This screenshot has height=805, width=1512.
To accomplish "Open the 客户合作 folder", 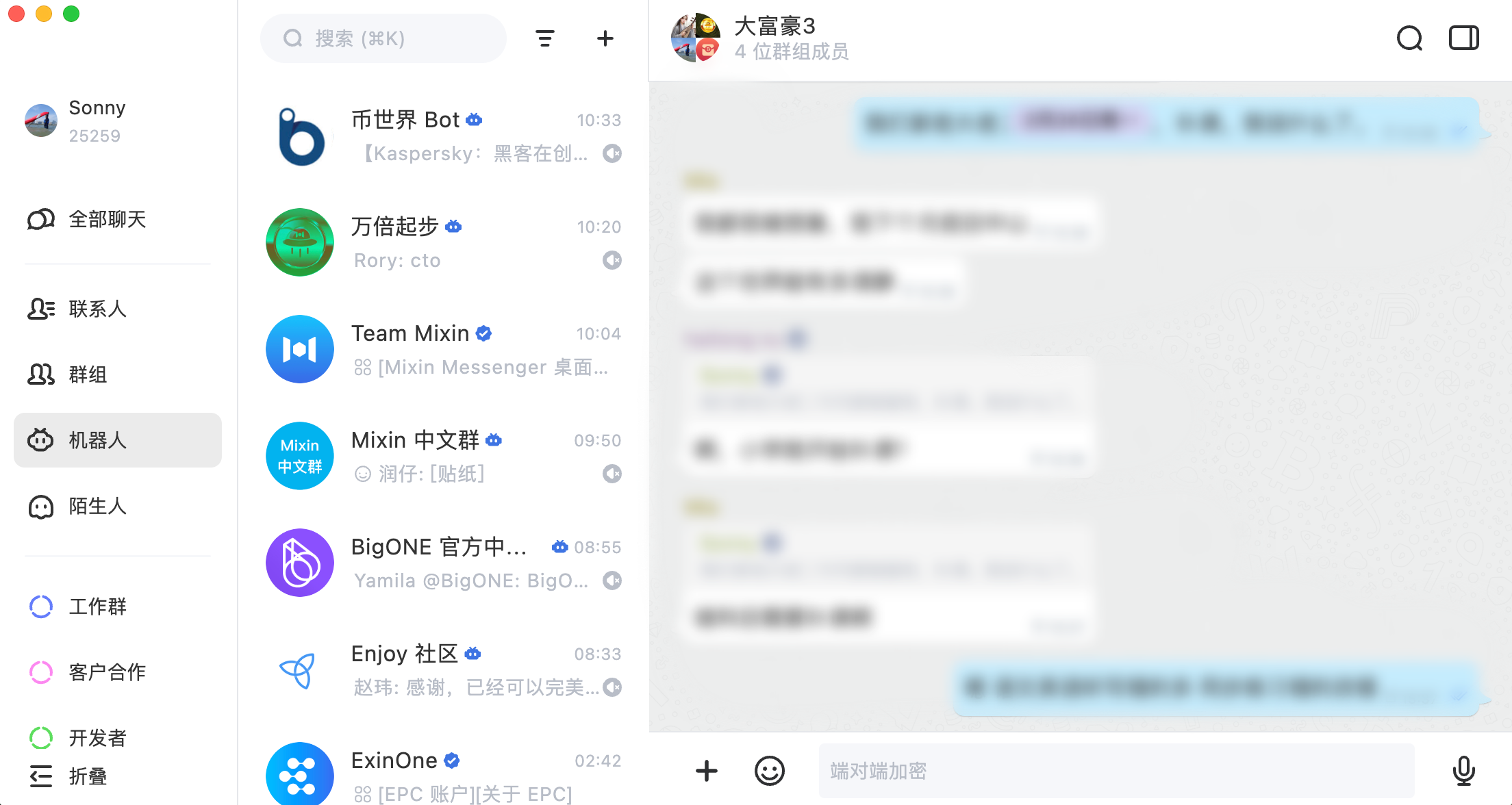I will pyautogui.click(x=107, y=672).
